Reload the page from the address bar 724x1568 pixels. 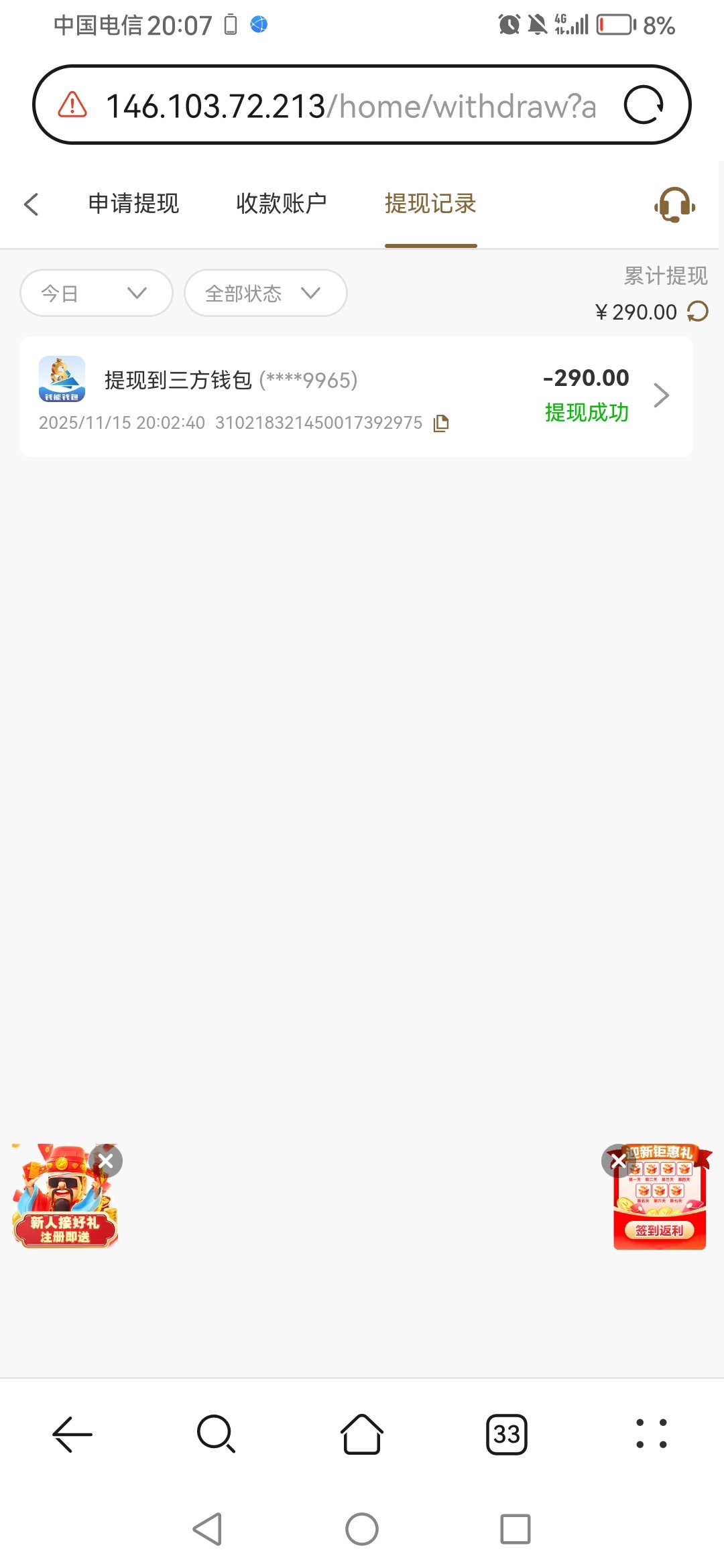[x=644, y=105]
